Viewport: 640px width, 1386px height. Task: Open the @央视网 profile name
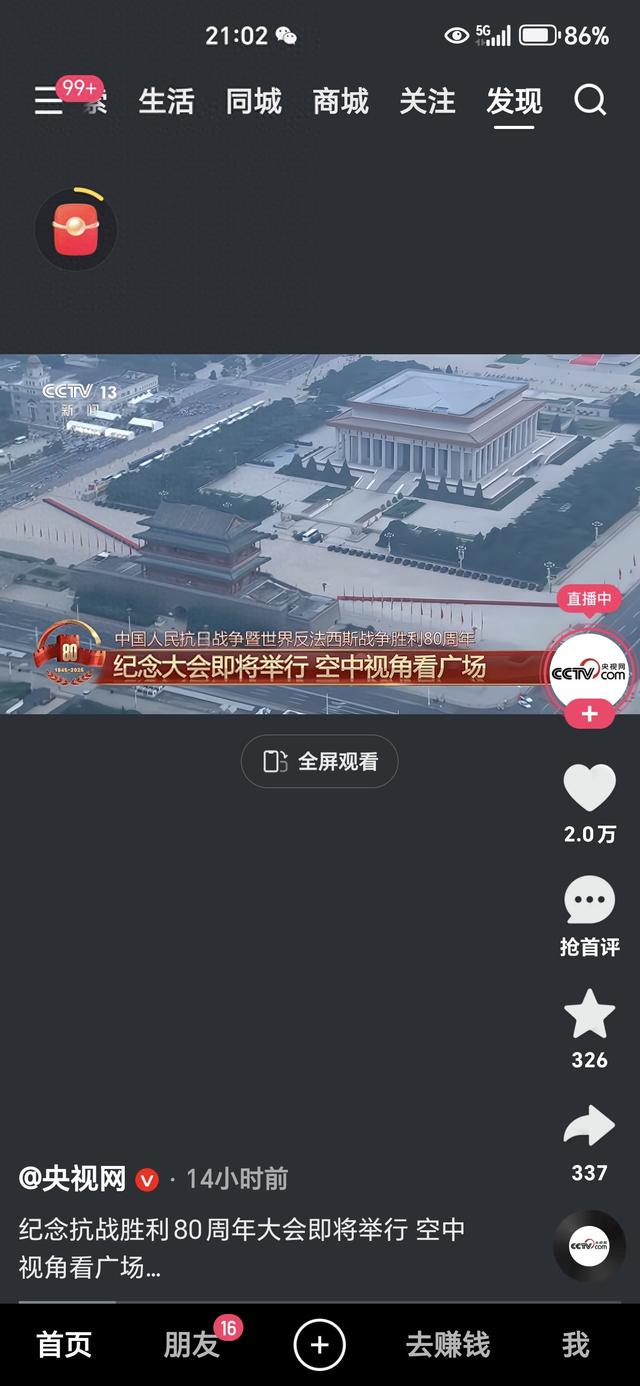click(73, 1179)
